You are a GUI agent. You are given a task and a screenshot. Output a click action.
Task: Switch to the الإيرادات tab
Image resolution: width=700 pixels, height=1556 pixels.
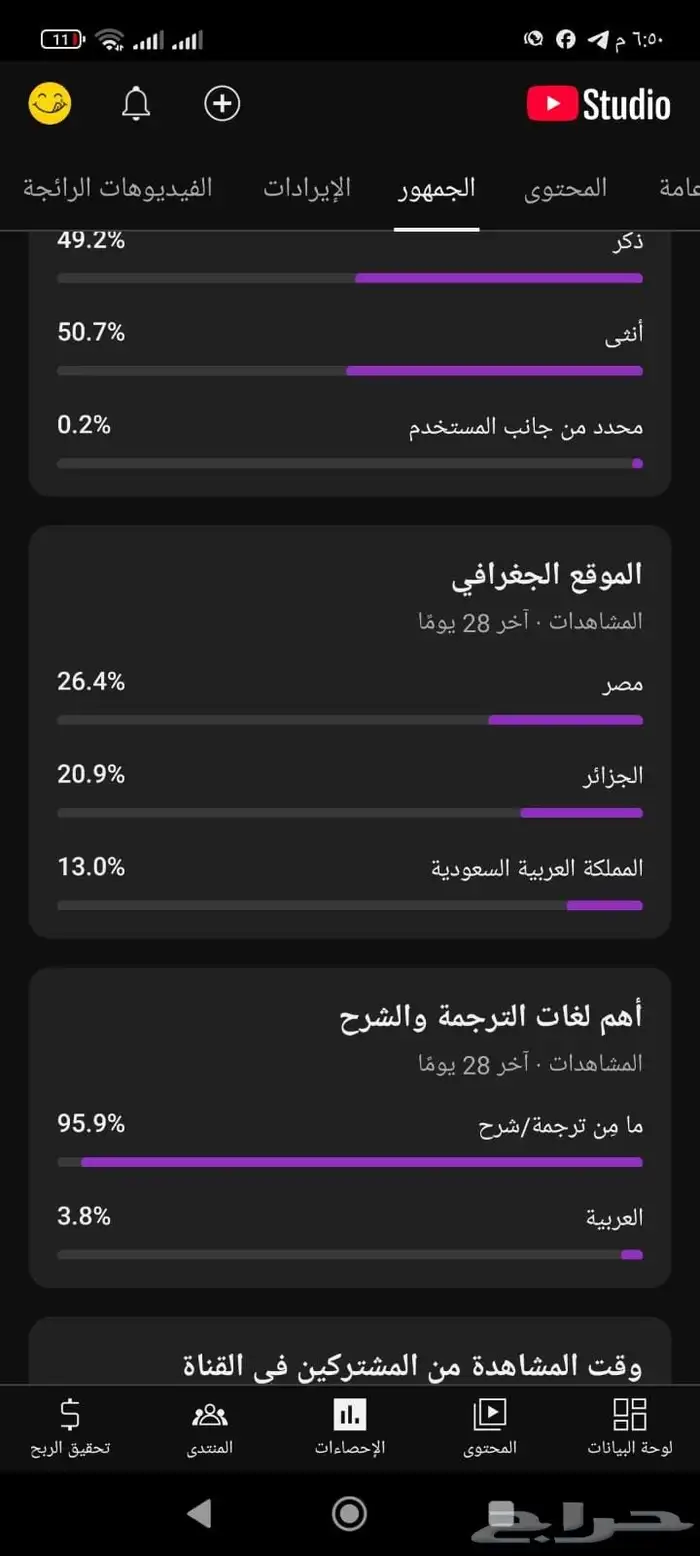pyautogui.click(x=307, y=188)
